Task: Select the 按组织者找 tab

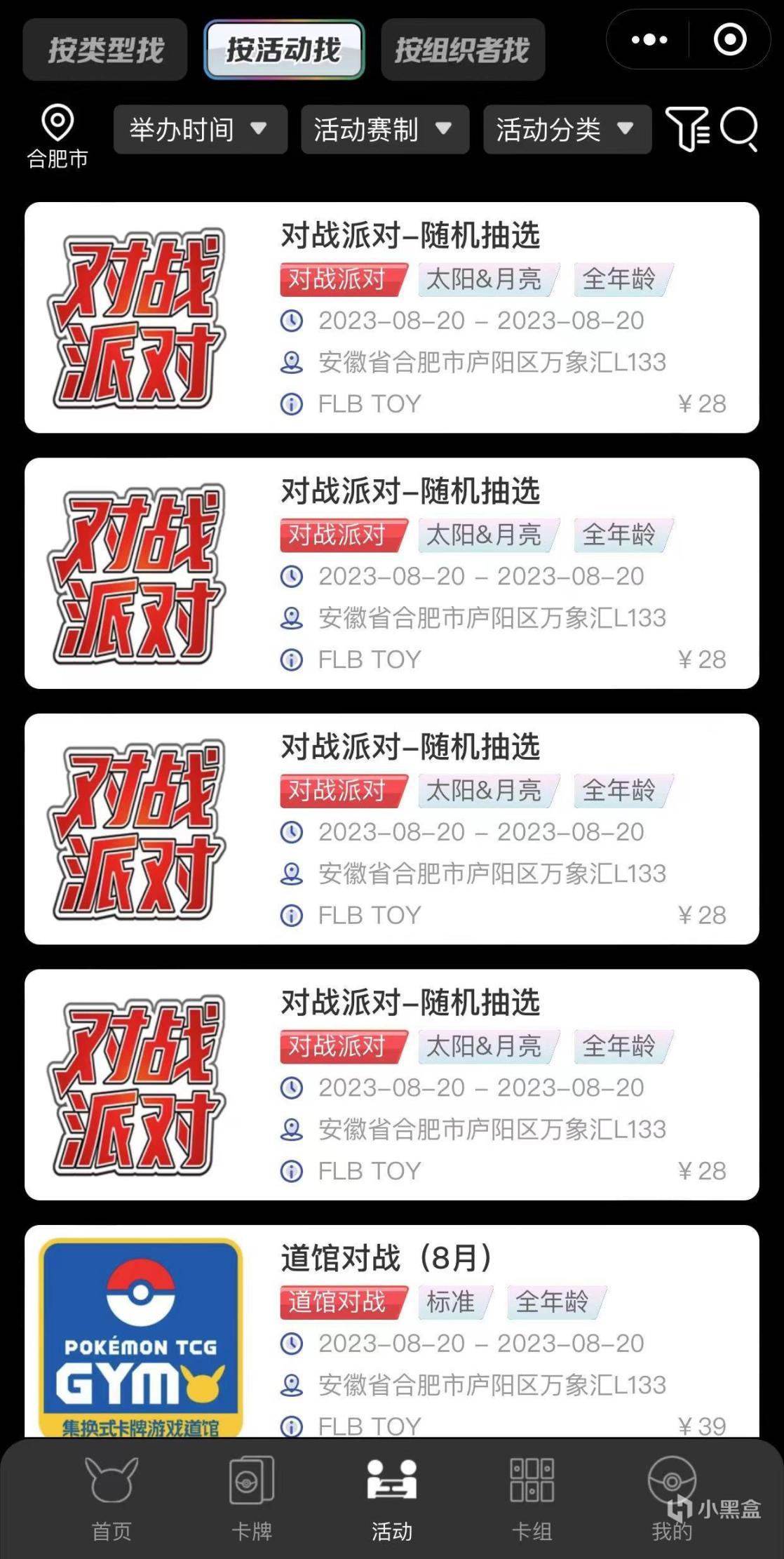Action: pos(462,50)
